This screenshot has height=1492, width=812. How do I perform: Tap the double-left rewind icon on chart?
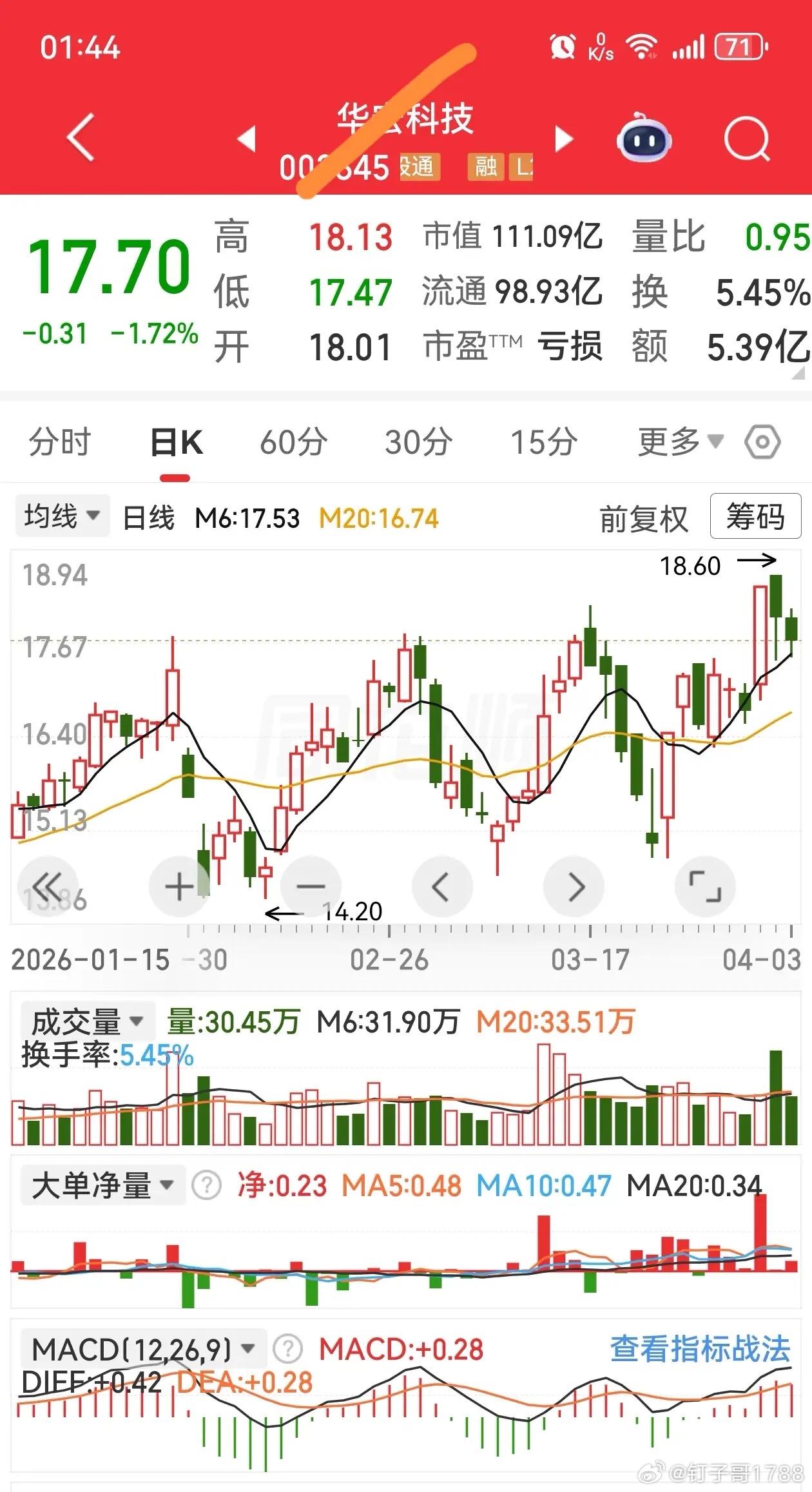pos(49,886)
